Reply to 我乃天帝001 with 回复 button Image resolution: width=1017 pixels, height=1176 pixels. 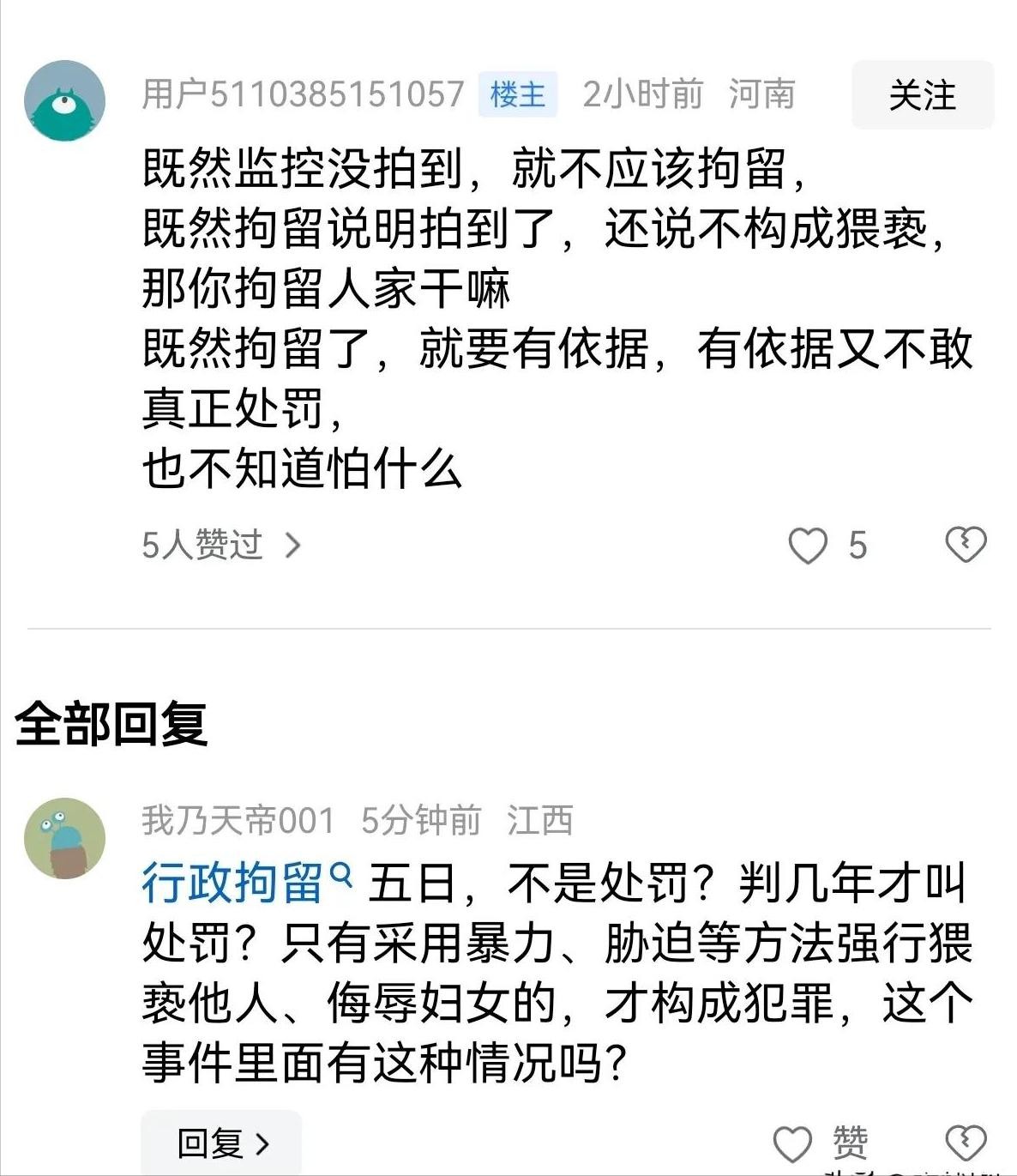pos(221,1143)
